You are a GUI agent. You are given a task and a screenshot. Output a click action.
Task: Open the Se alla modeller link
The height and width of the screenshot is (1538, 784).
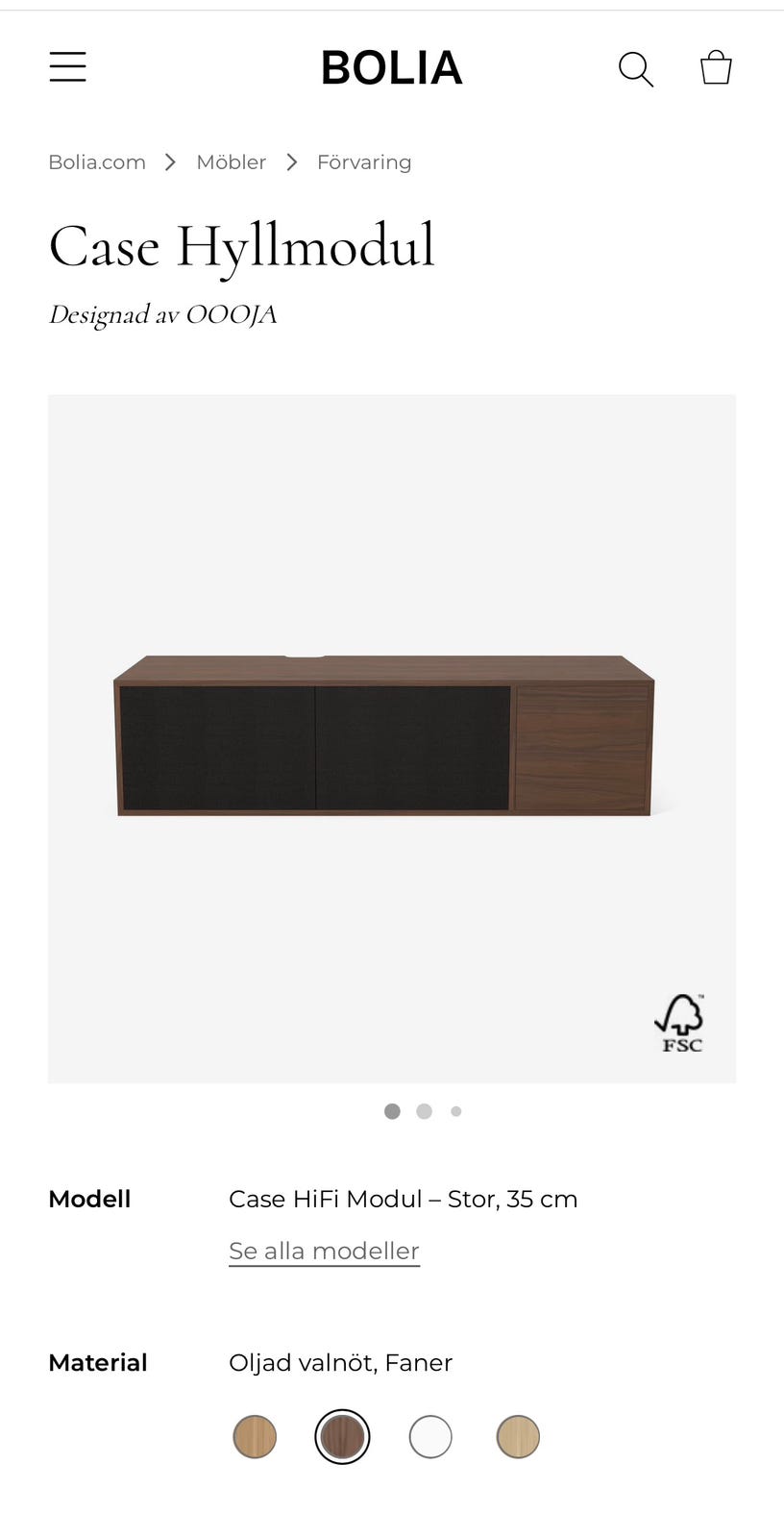(x=324, y=1251)
